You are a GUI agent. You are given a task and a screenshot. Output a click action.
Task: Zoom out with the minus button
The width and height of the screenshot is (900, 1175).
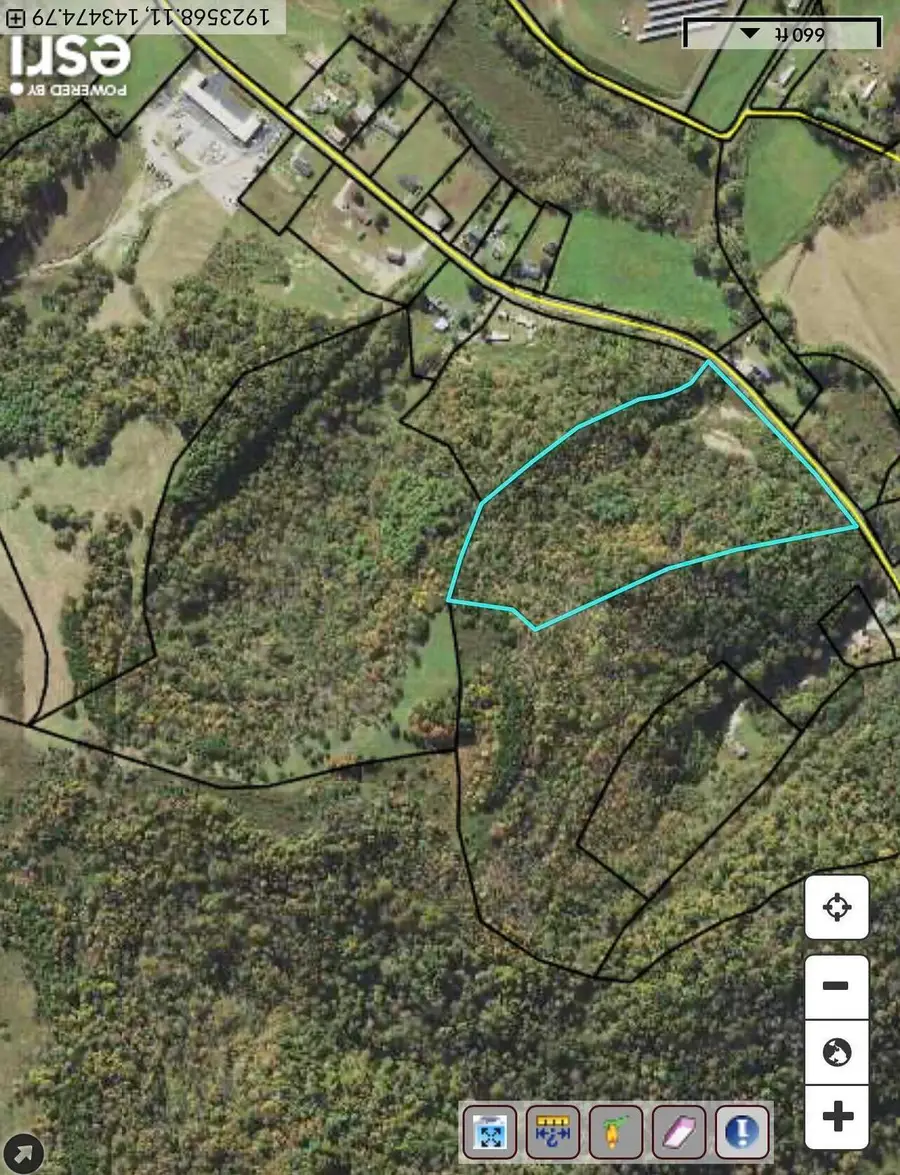[x=837, y=985]
